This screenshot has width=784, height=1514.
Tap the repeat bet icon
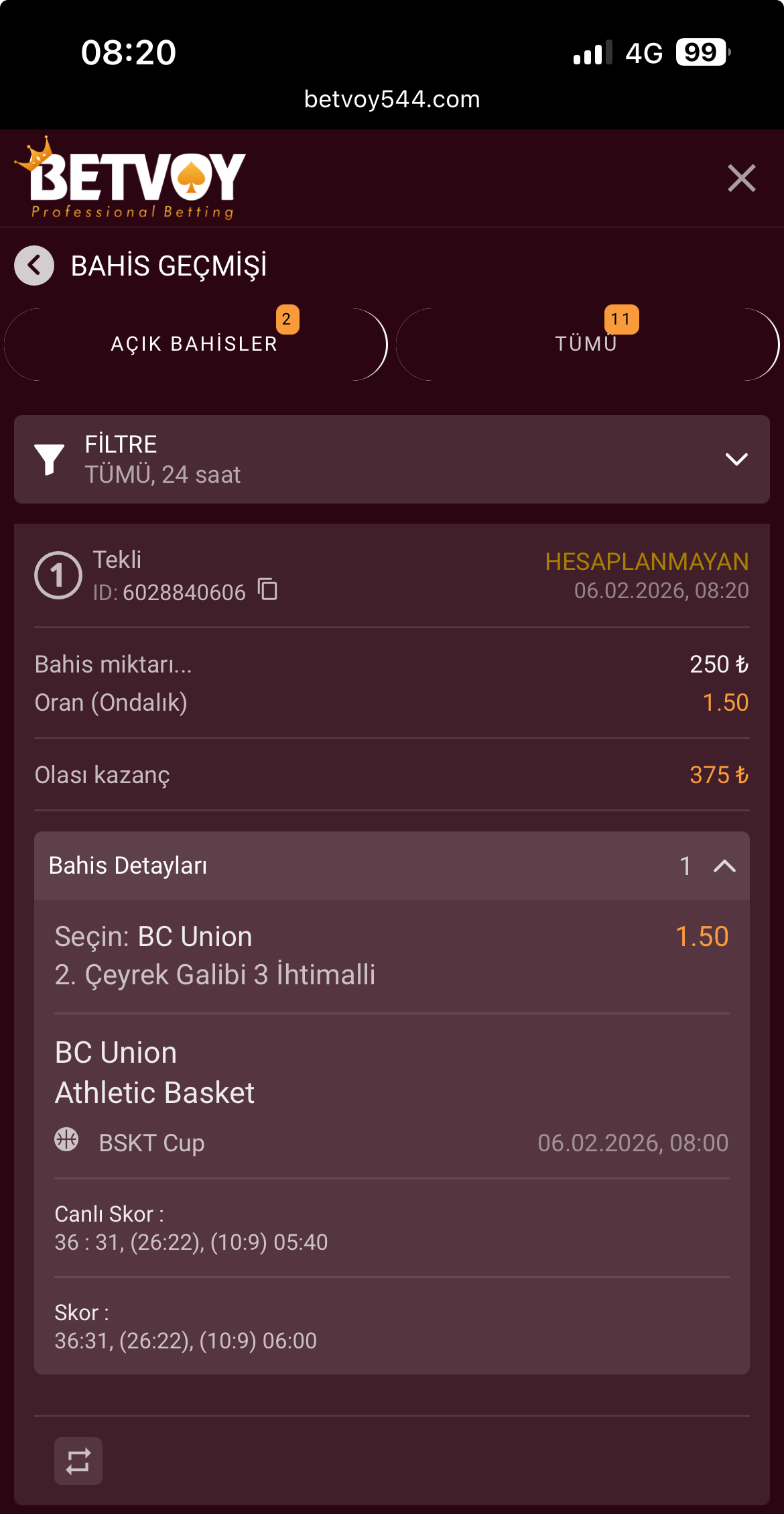click(x=78, y=1461)
